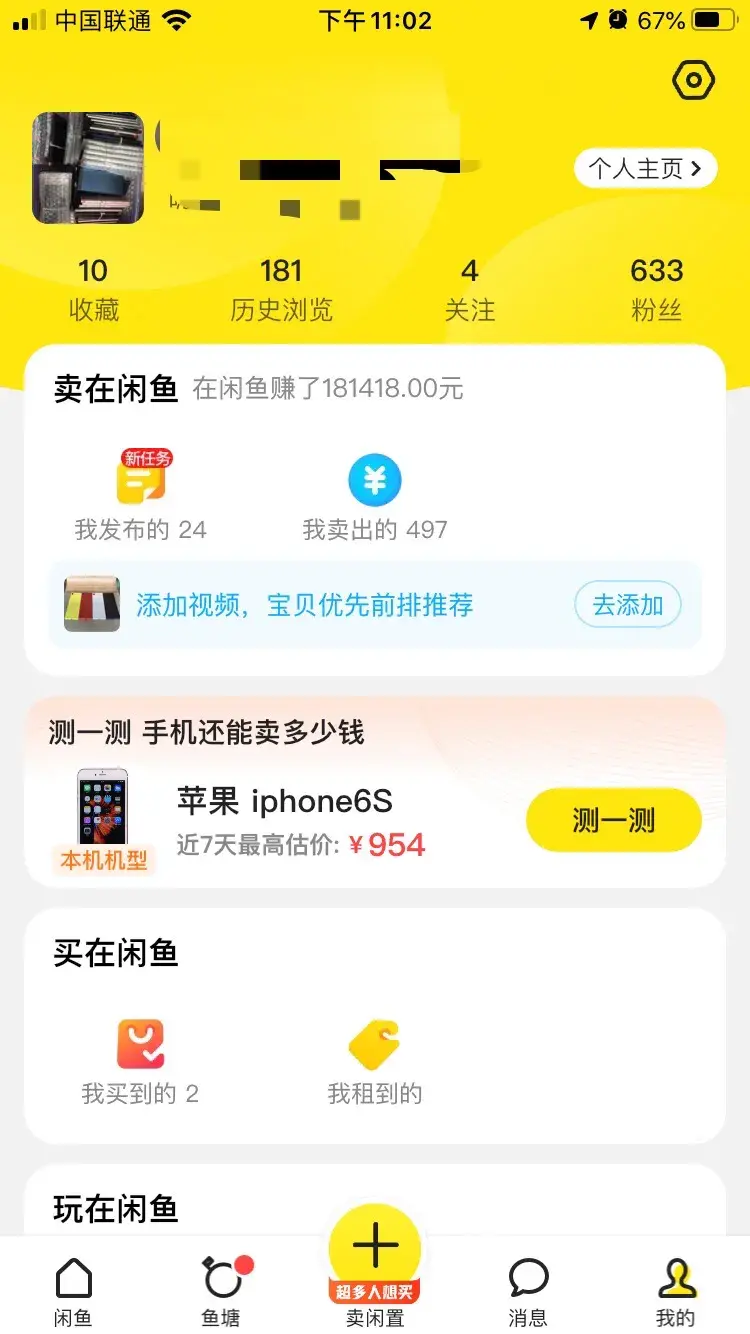Open 我卖出的 sold items
The image size is (750, 1334).
point(375,497)
